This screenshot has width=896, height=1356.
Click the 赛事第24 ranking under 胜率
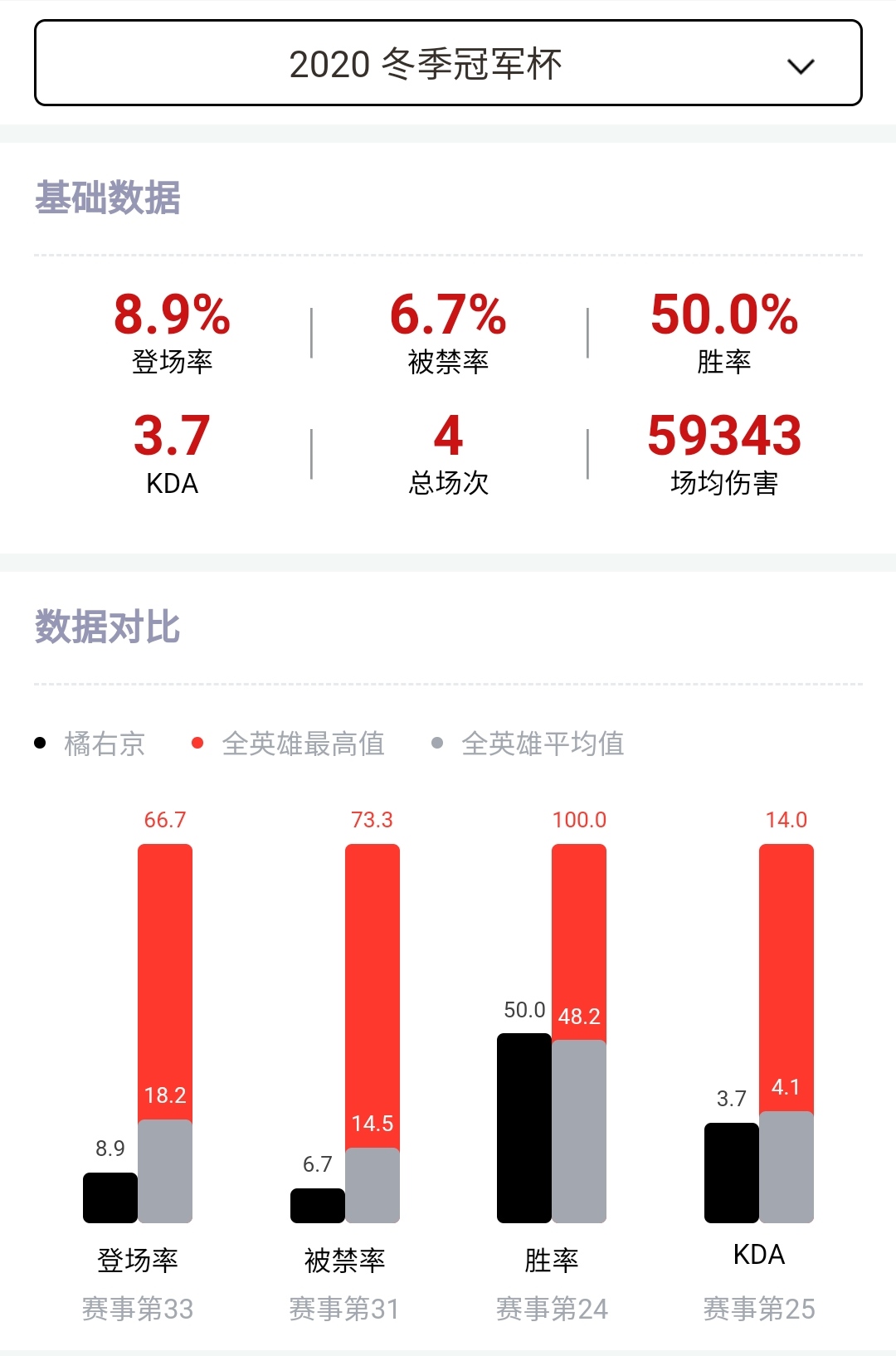(x=552, y=1306)
